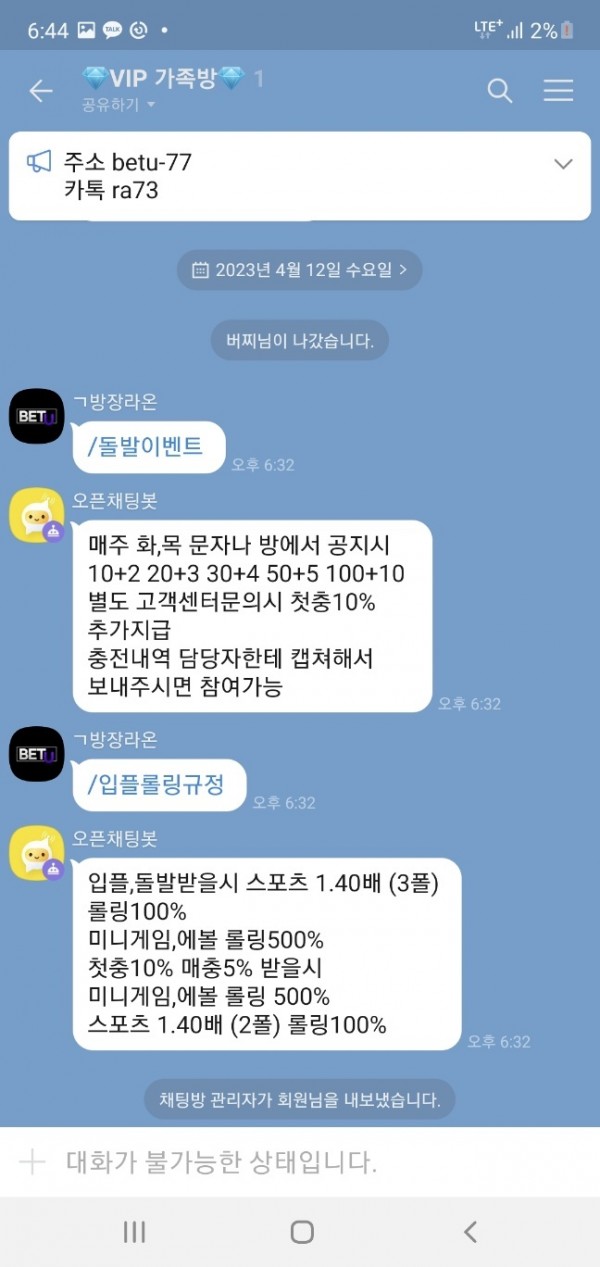600x1267 pixels.
Task: Go back using the top-left arrow
Action: click(41, 91)
